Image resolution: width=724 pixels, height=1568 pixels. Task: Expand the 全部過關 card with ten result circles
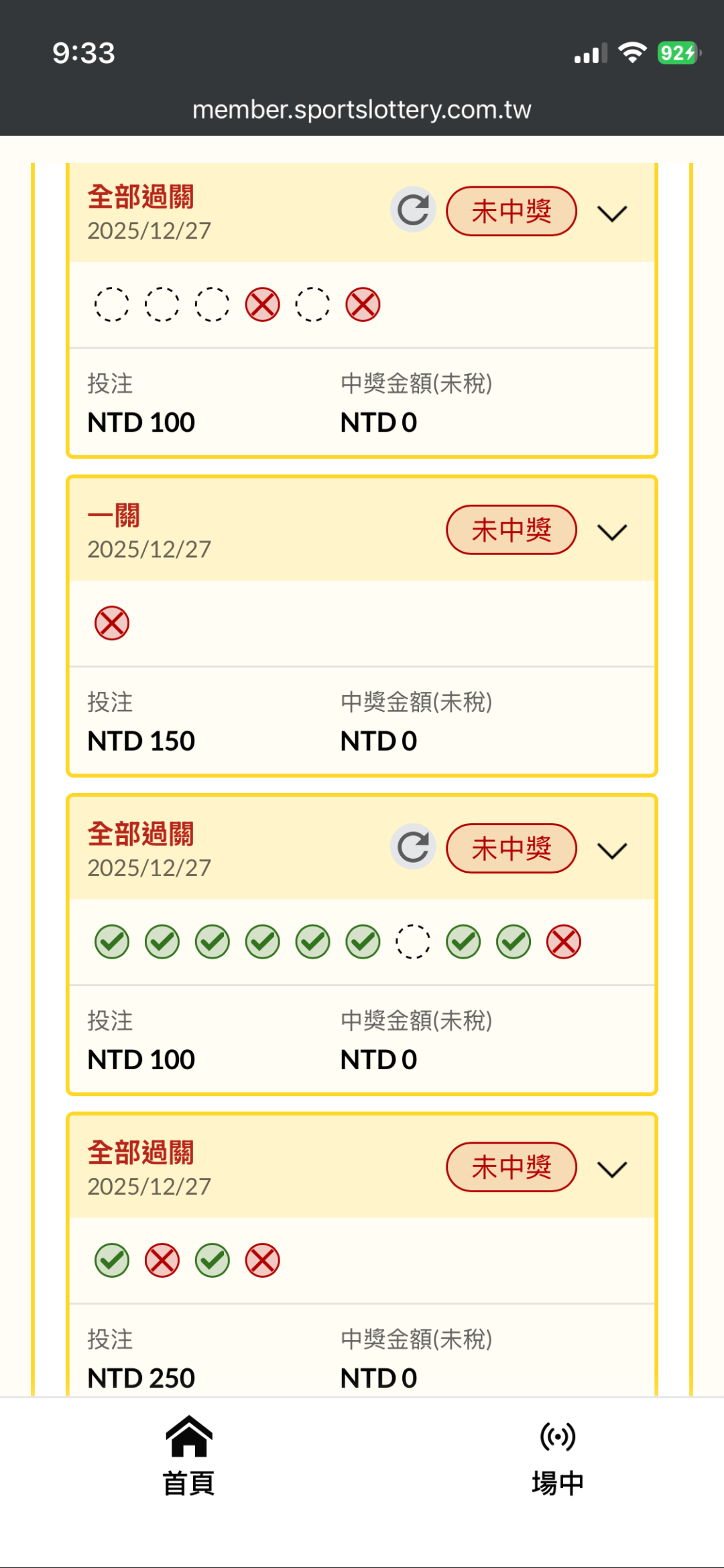click(611, 850)
